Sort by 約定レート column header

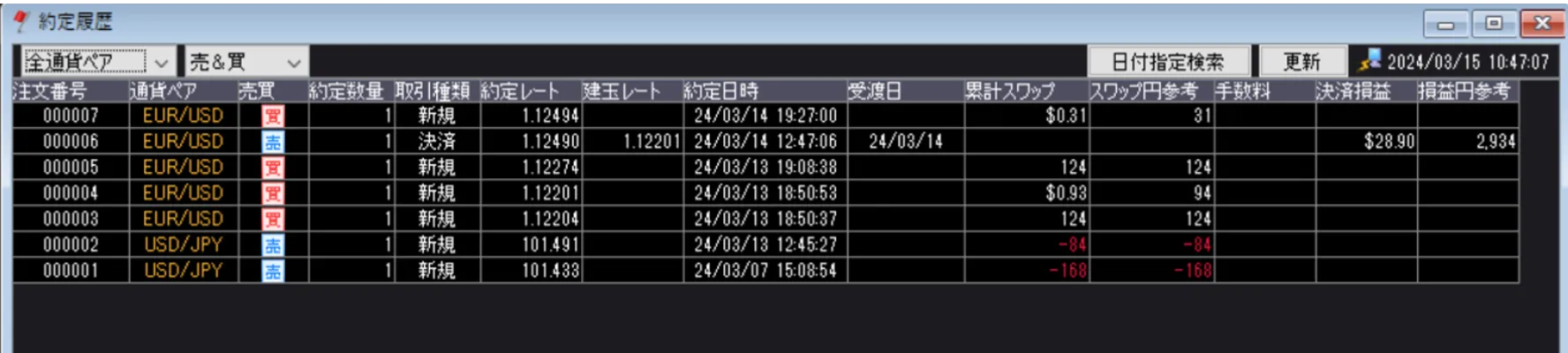click(x=520, y=91)
